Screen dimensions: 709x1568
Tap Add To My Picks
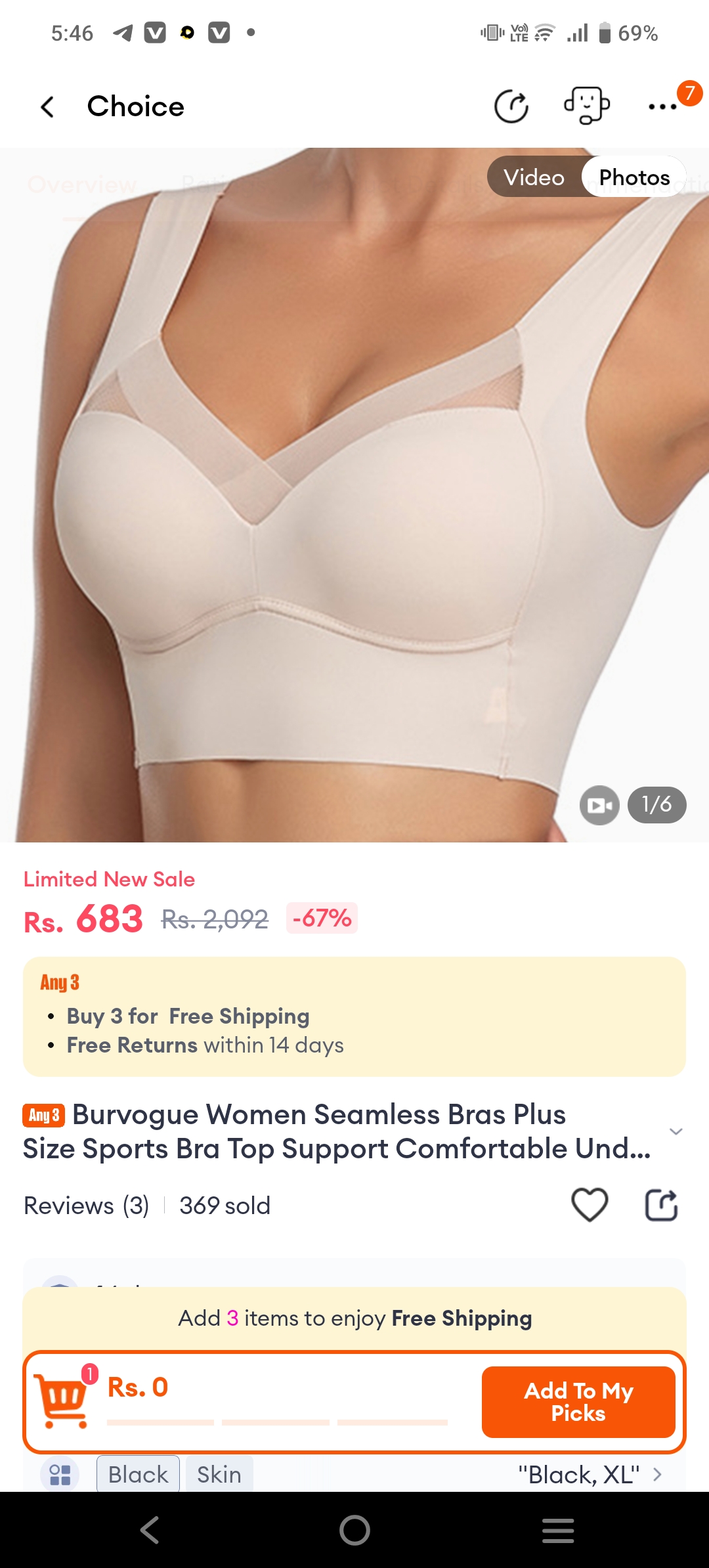click(578, 1402)
